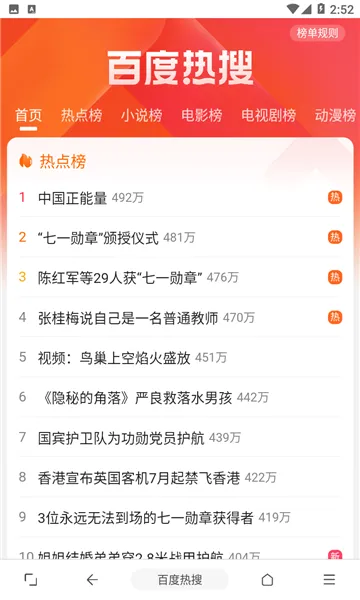Viewport: 360px width, 600px height.
Task: Switch to the 电视剧榜 tab
Action: 269,115
